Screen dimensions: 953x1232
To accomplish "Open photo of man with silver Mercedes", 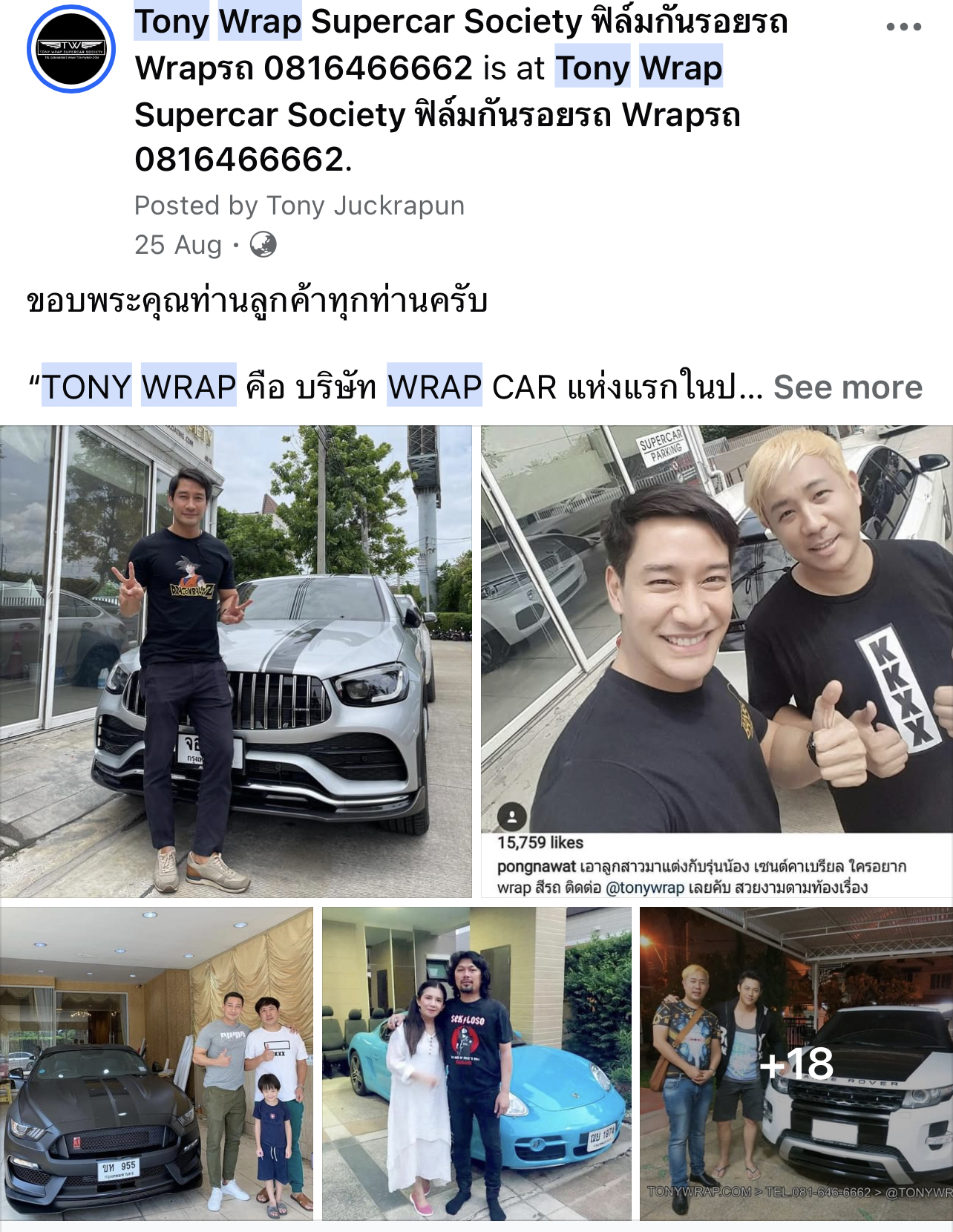I will [x=235, y=661].
